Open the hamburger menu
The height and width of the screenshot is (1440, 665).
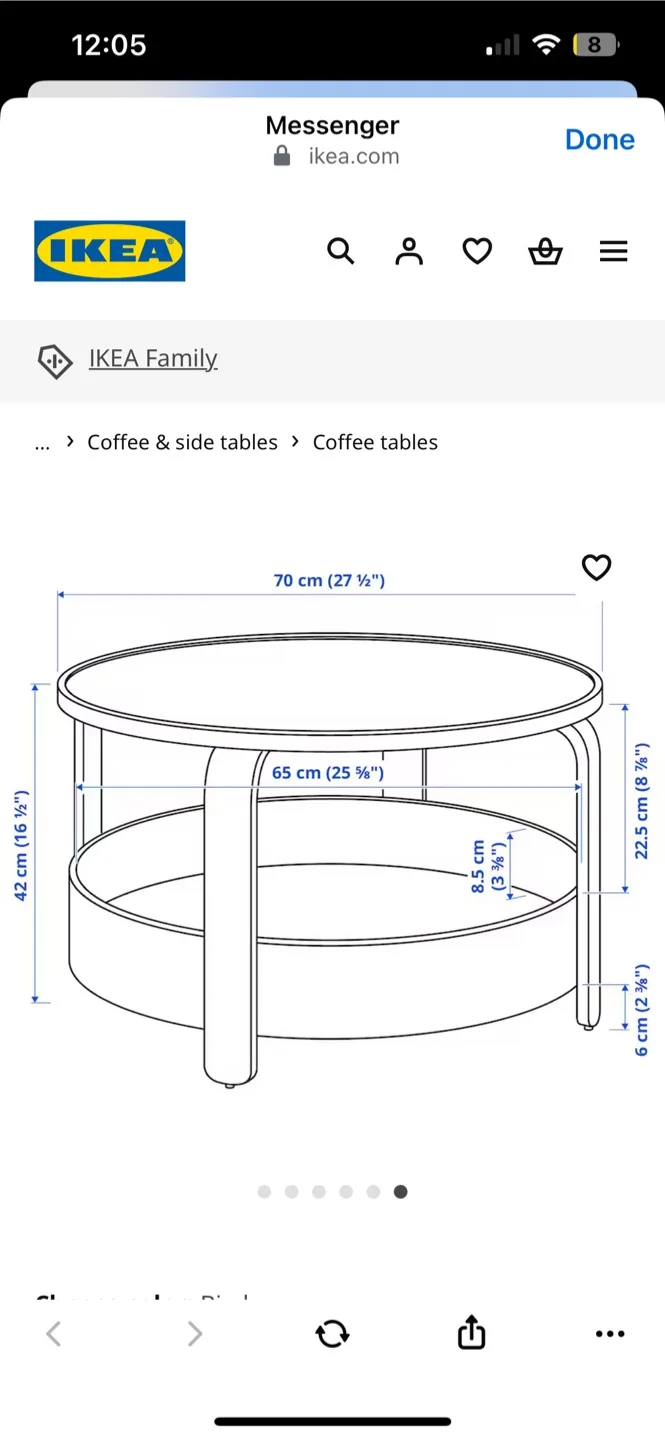point(613,251)
